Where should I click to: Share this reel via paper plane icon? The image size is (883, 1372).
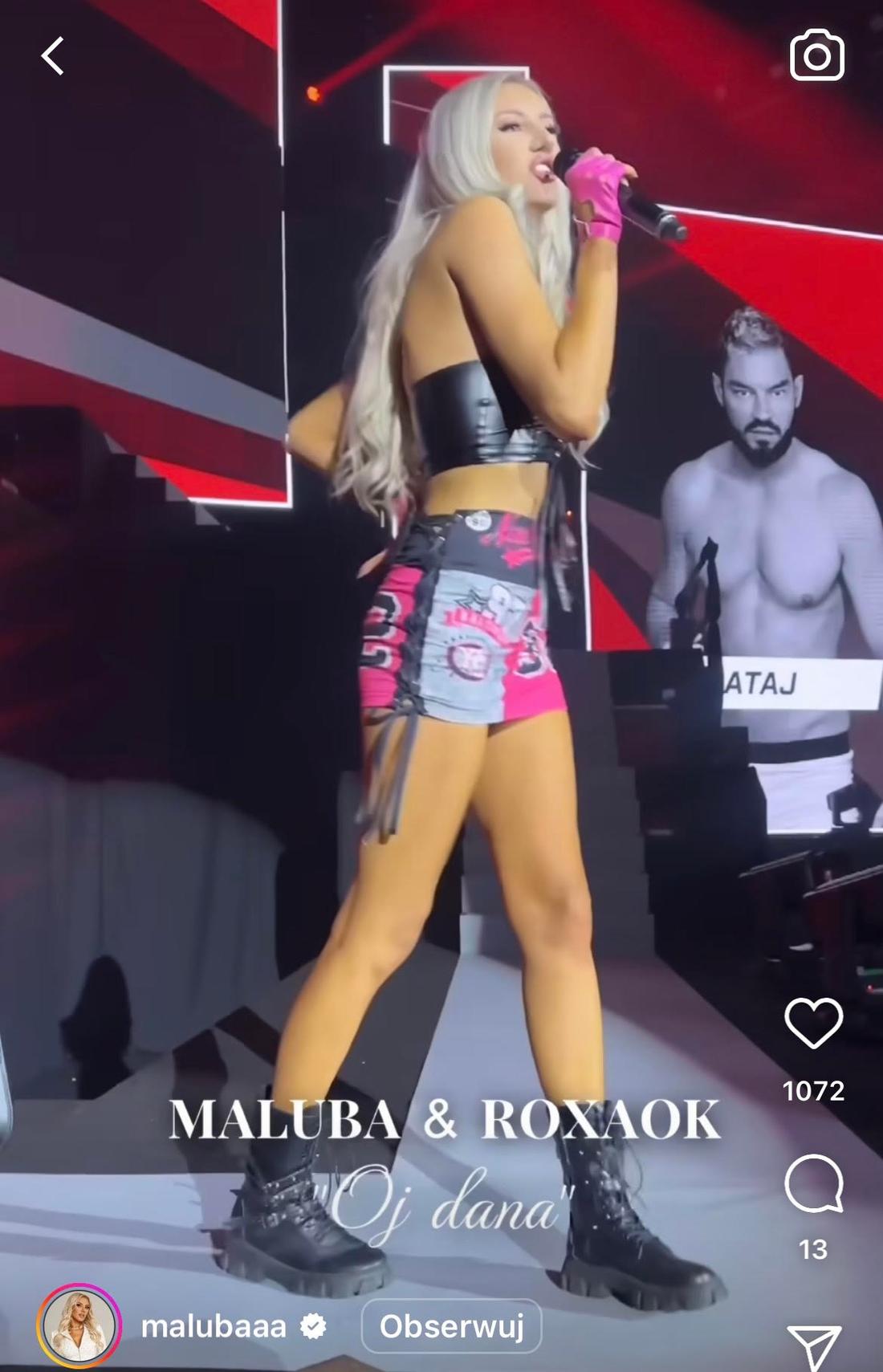813,1346
